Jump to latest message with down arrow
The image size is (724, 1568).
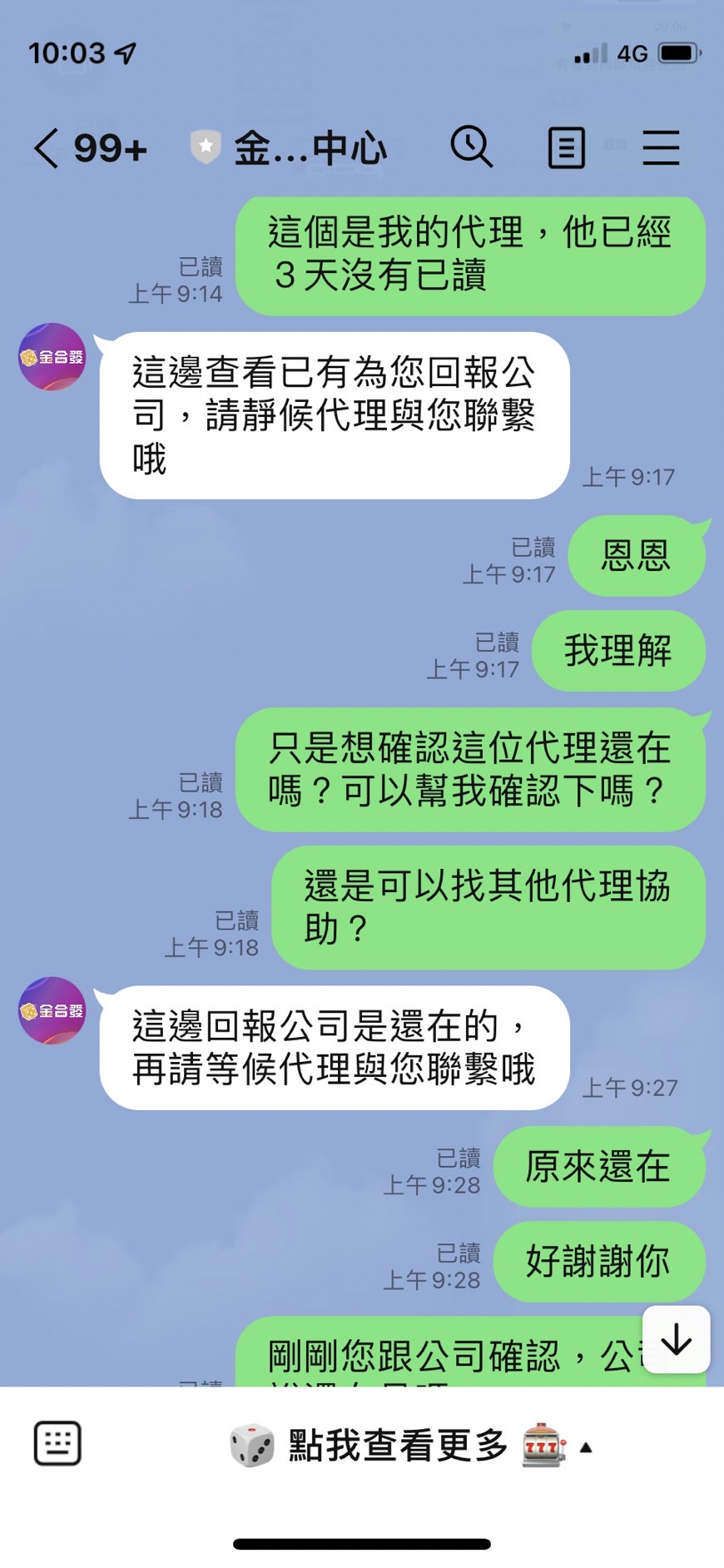pyautogui.click(x=677, y=1339)
